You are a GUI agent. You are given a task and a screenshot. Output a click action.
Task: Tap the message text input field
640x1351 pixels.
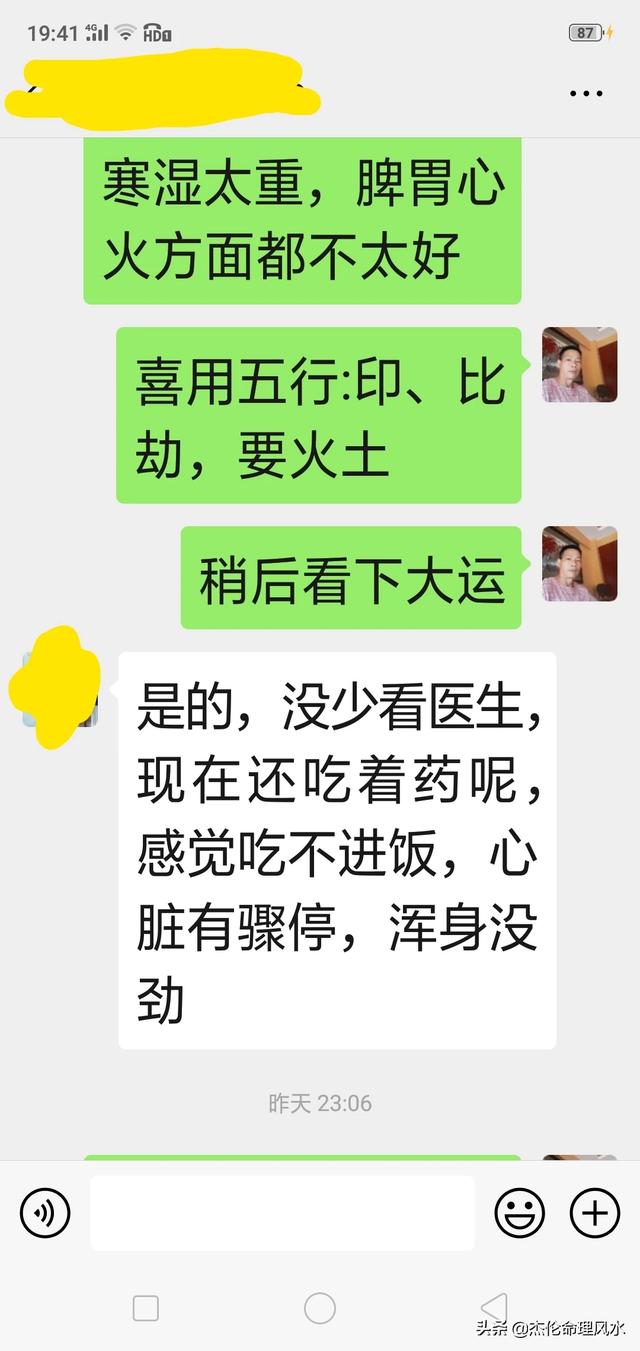[x=282, y=1213]
